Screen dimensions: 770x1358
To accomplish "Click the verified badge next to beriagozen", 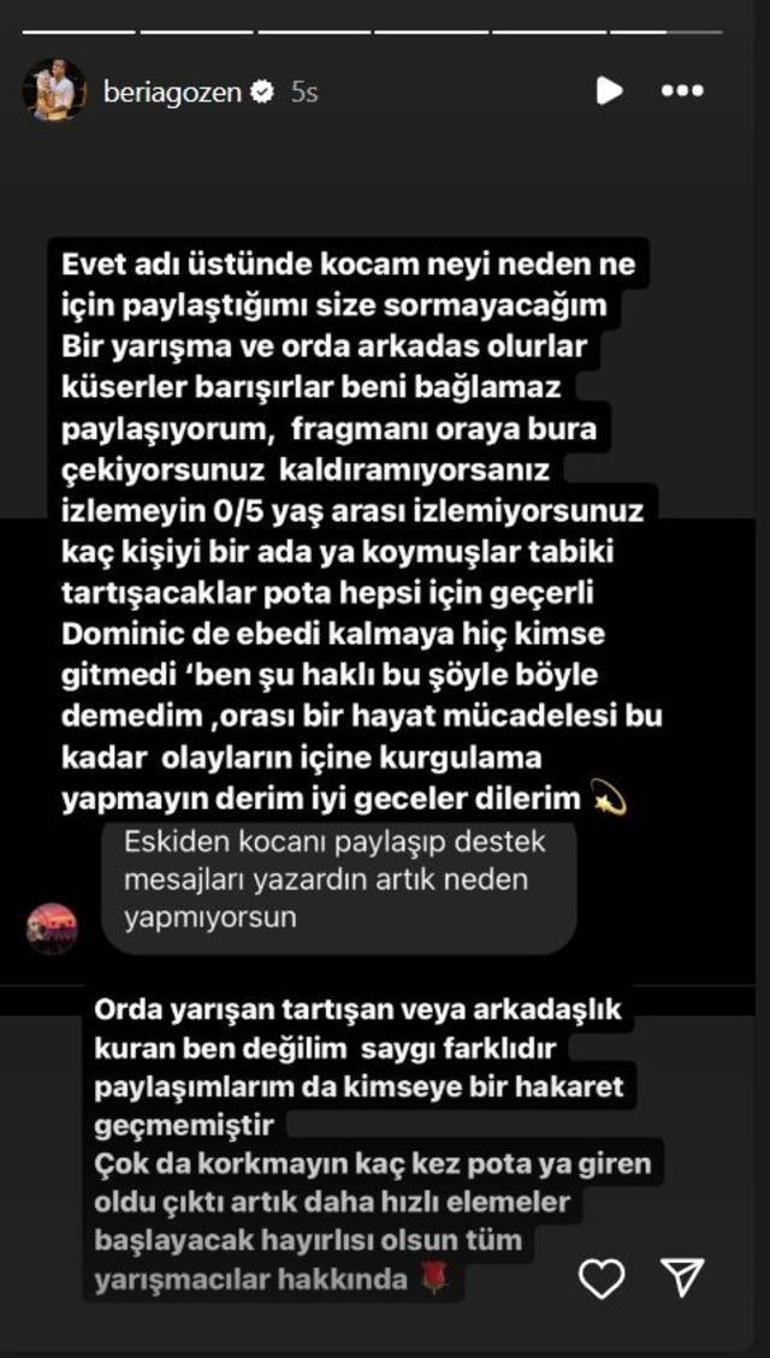I will coord(262,89).
